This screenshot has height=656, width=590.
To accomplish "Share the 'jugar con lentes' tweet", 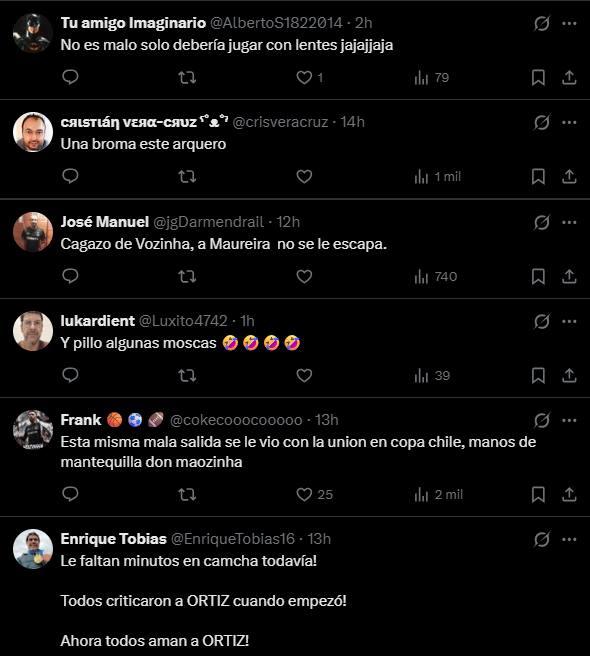I will tap(569, 77).
